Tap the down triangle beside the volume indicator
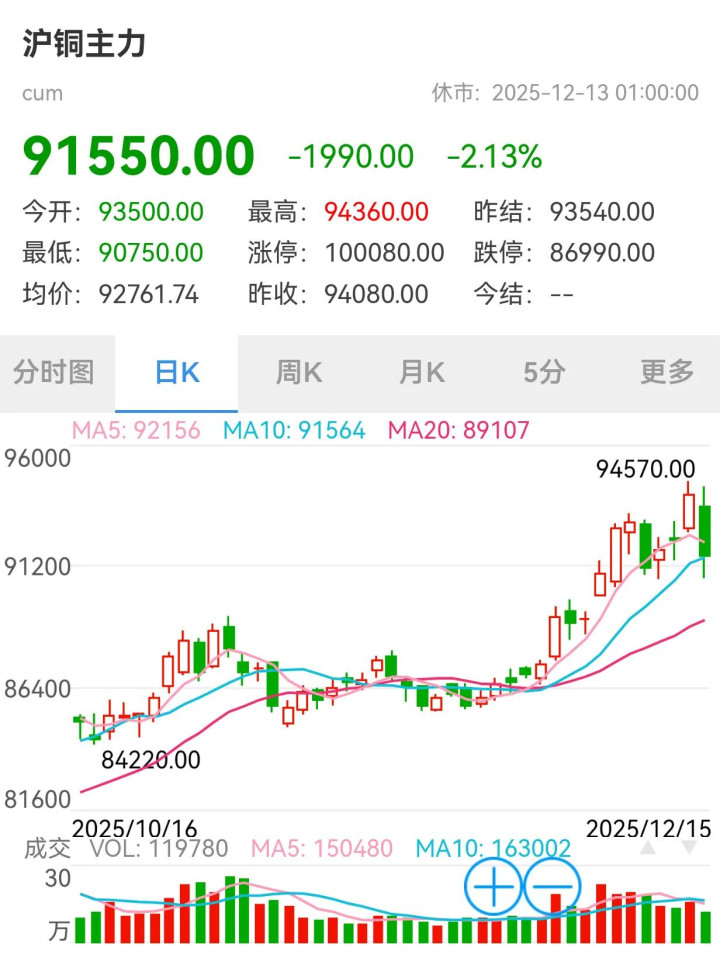720x962 pixels. pos(689,848)
